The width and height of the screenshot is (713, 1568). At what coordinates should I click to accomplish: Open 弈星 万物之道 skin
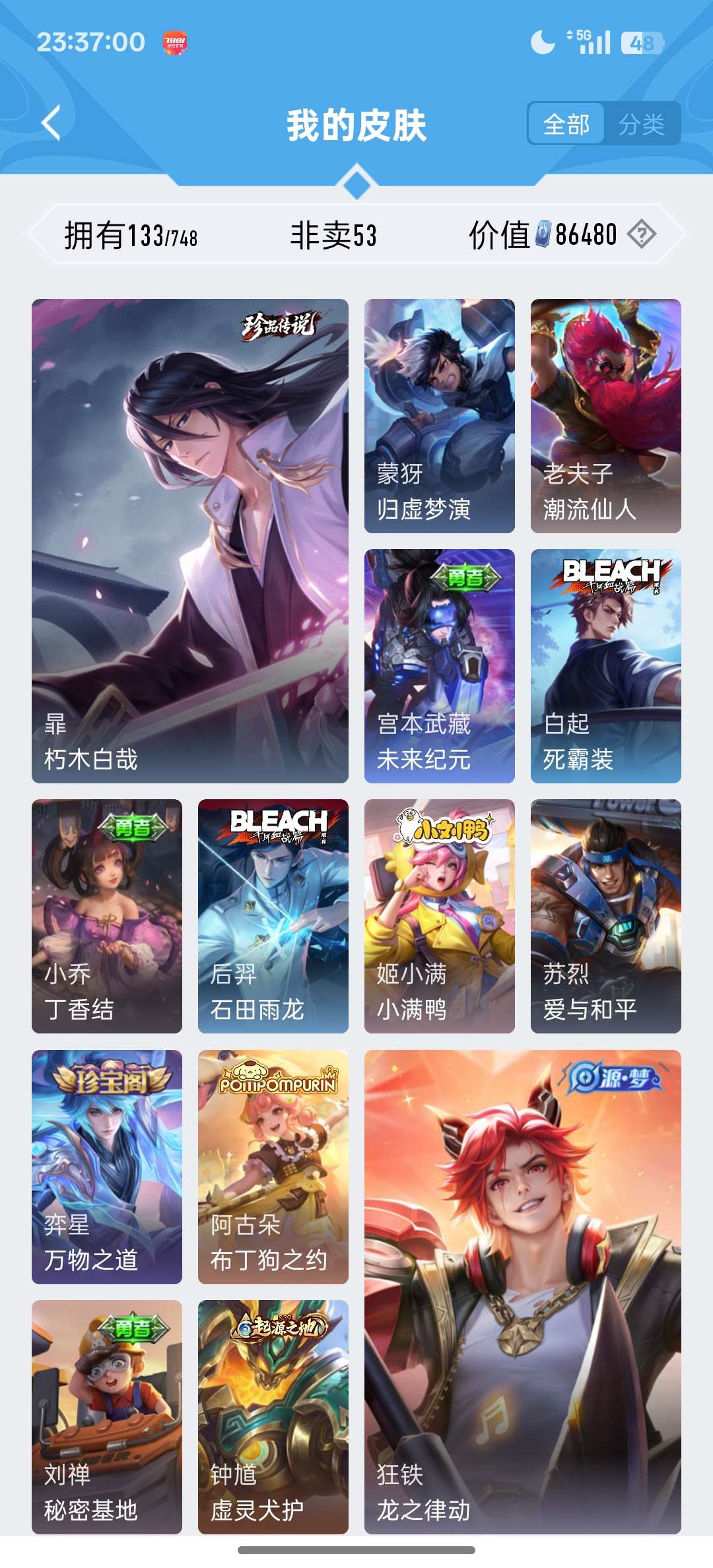pos(107,1167)
